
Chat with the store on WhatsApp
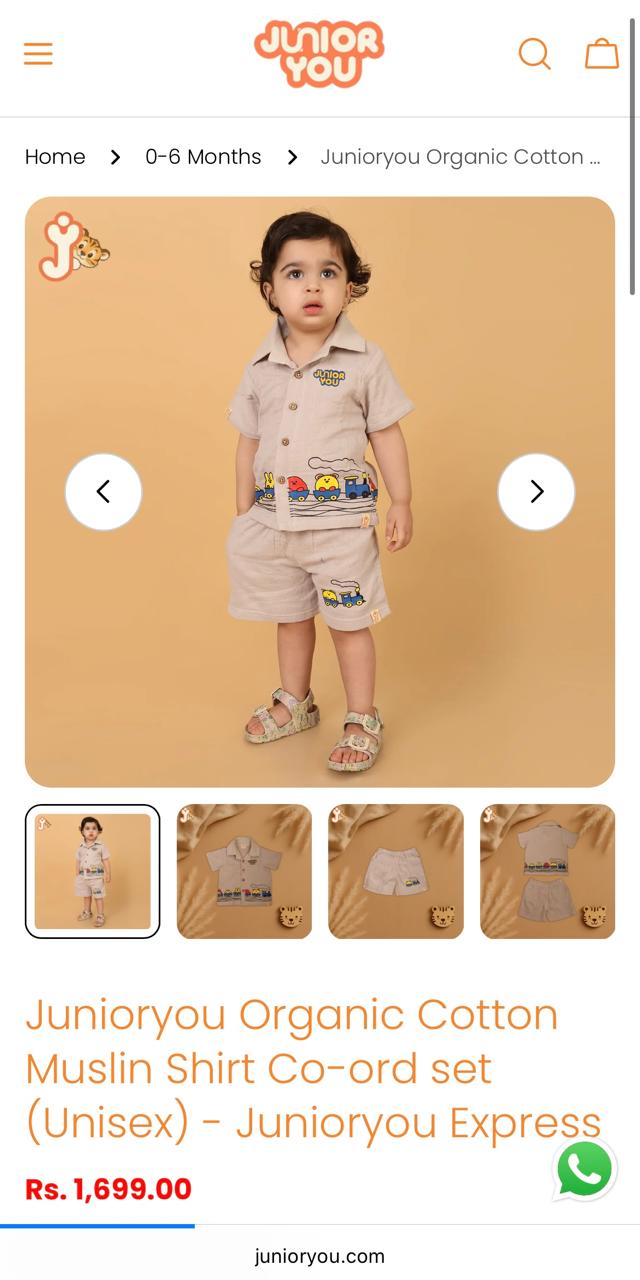pyautogui.click(x=585, y=1169)
